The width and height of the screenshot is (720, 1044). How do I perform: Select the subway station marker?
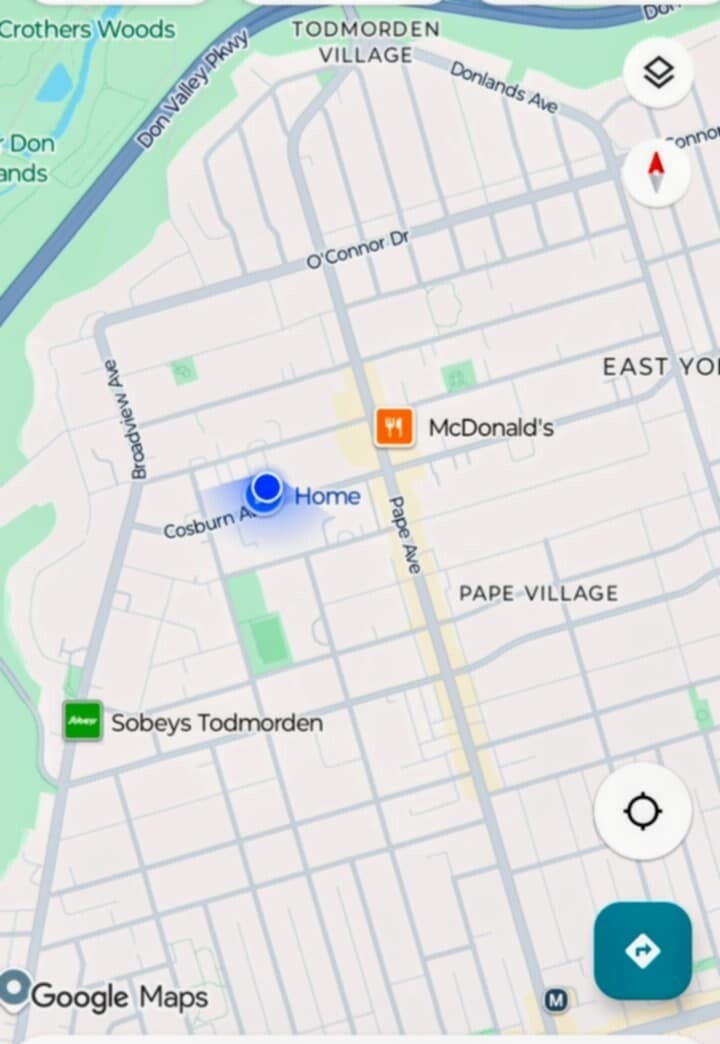pyautogui.click(x=556, y=999)
